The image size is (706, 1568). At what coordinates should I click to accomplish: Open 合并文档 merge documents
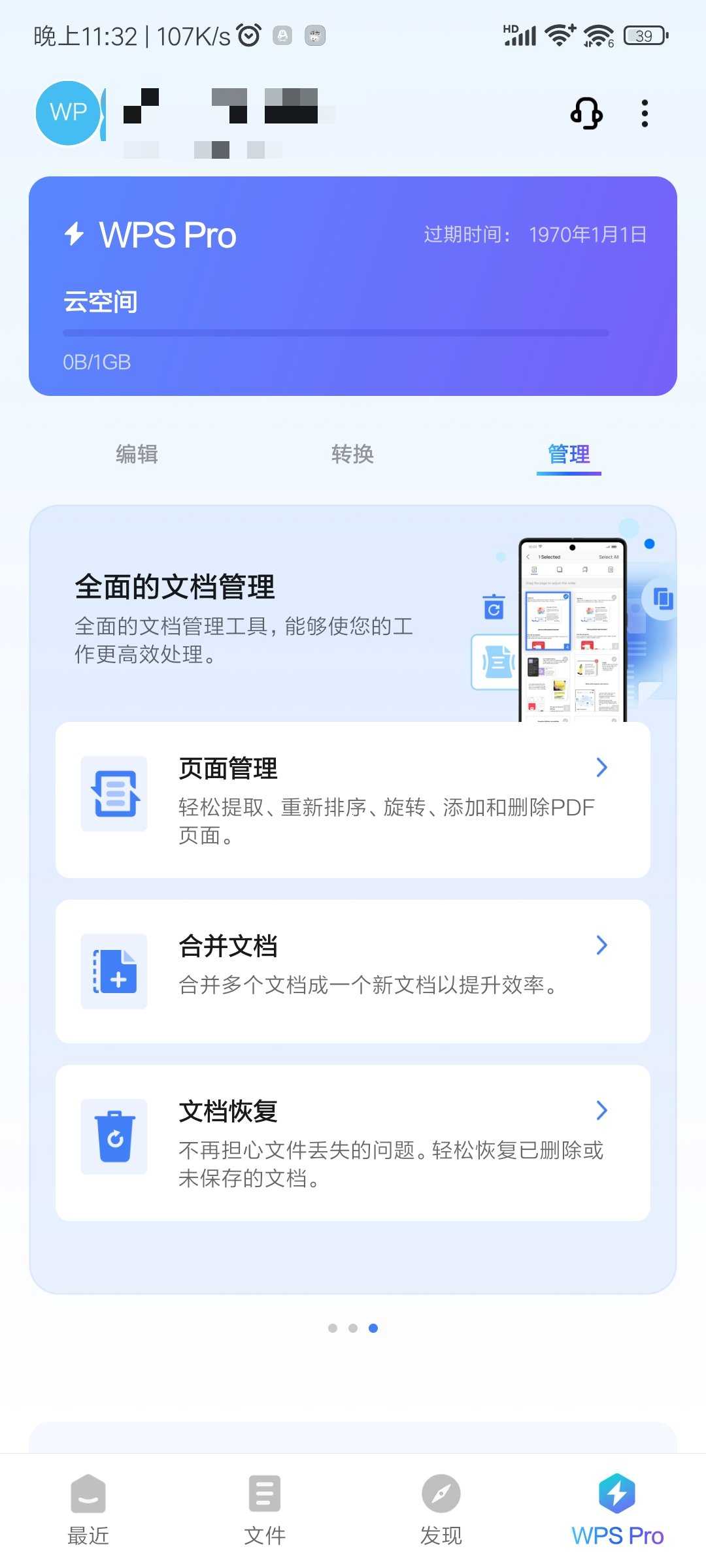(x=353, y=971)
